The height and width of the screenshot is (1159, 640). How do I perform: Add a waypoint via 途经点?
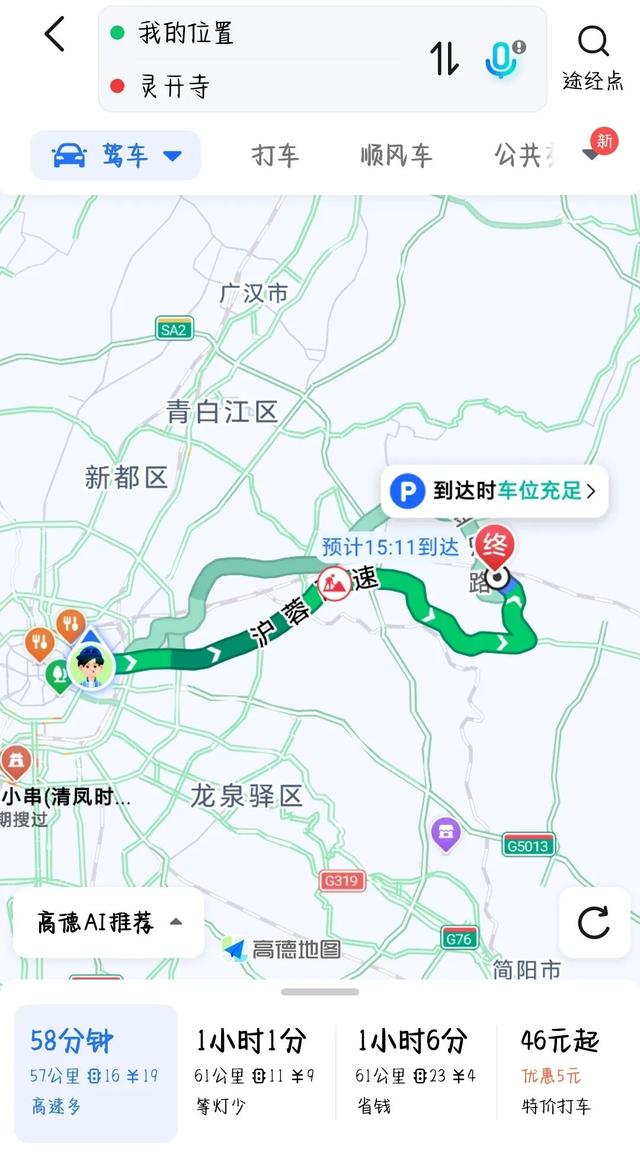coord(593,58)
